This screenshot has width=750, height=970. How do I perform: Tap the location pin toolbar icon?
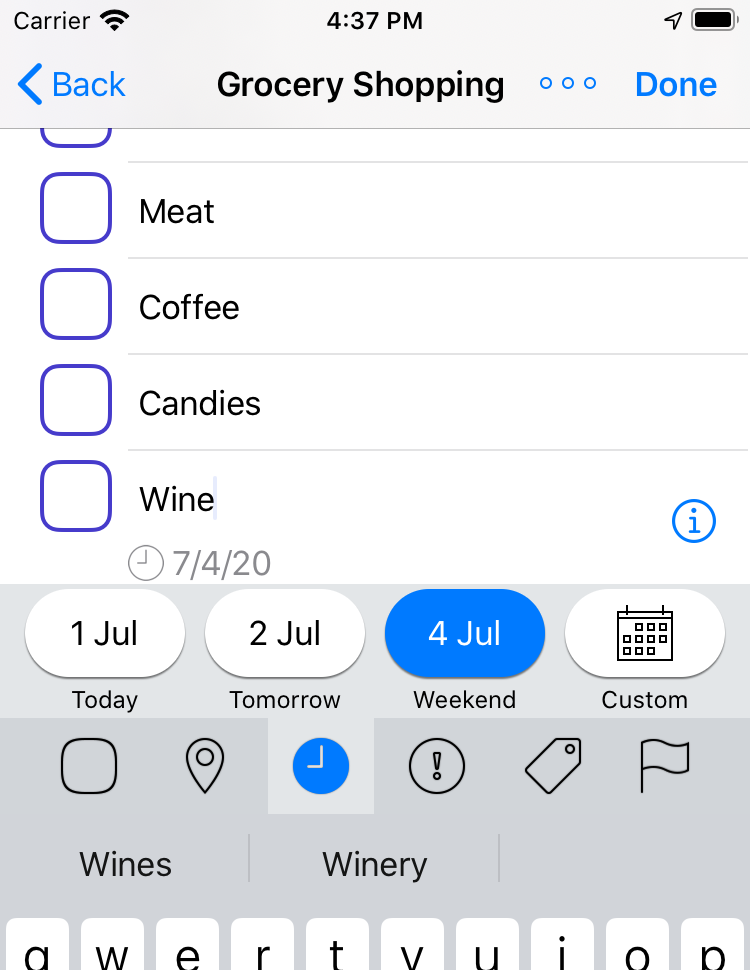205,767
